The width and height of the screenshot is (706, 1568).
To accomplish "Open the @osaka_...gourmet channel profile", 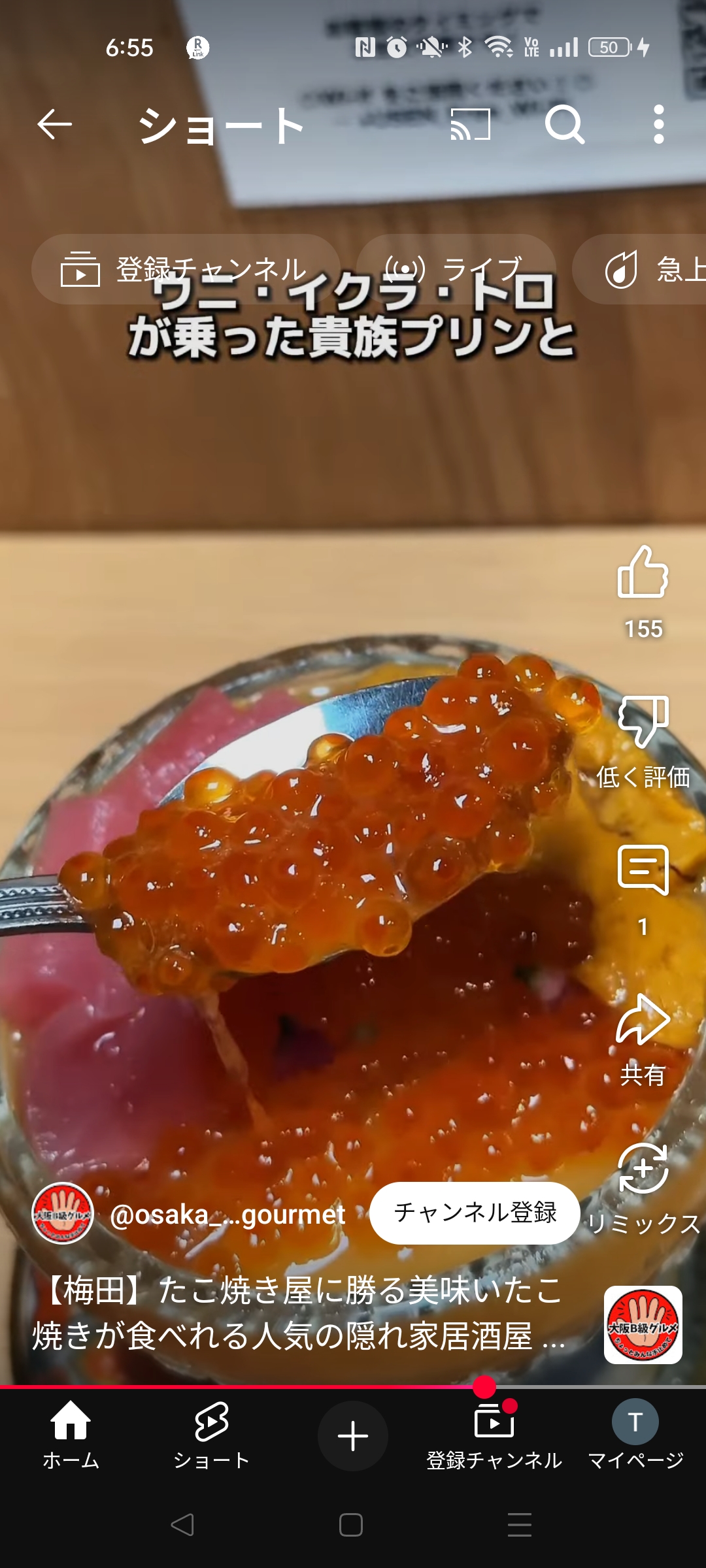I will click(227, 1215).
